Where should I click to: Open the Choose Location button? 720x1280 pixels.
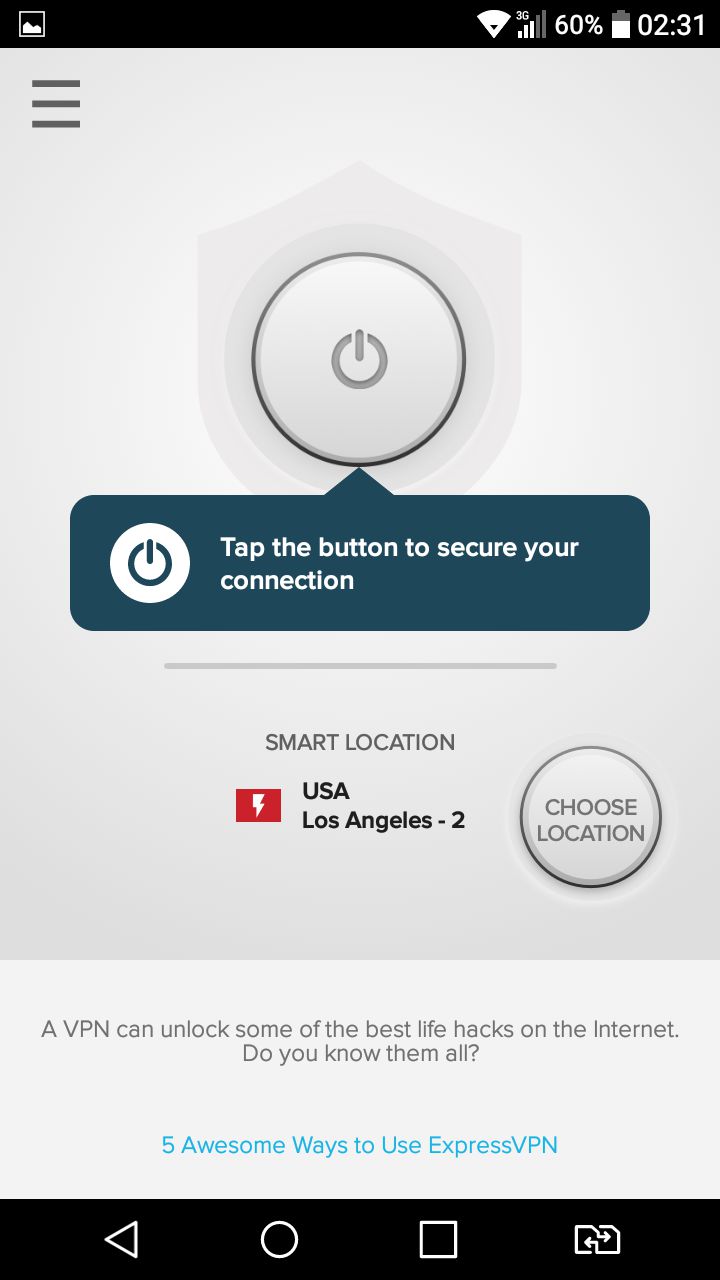[590, 818]
